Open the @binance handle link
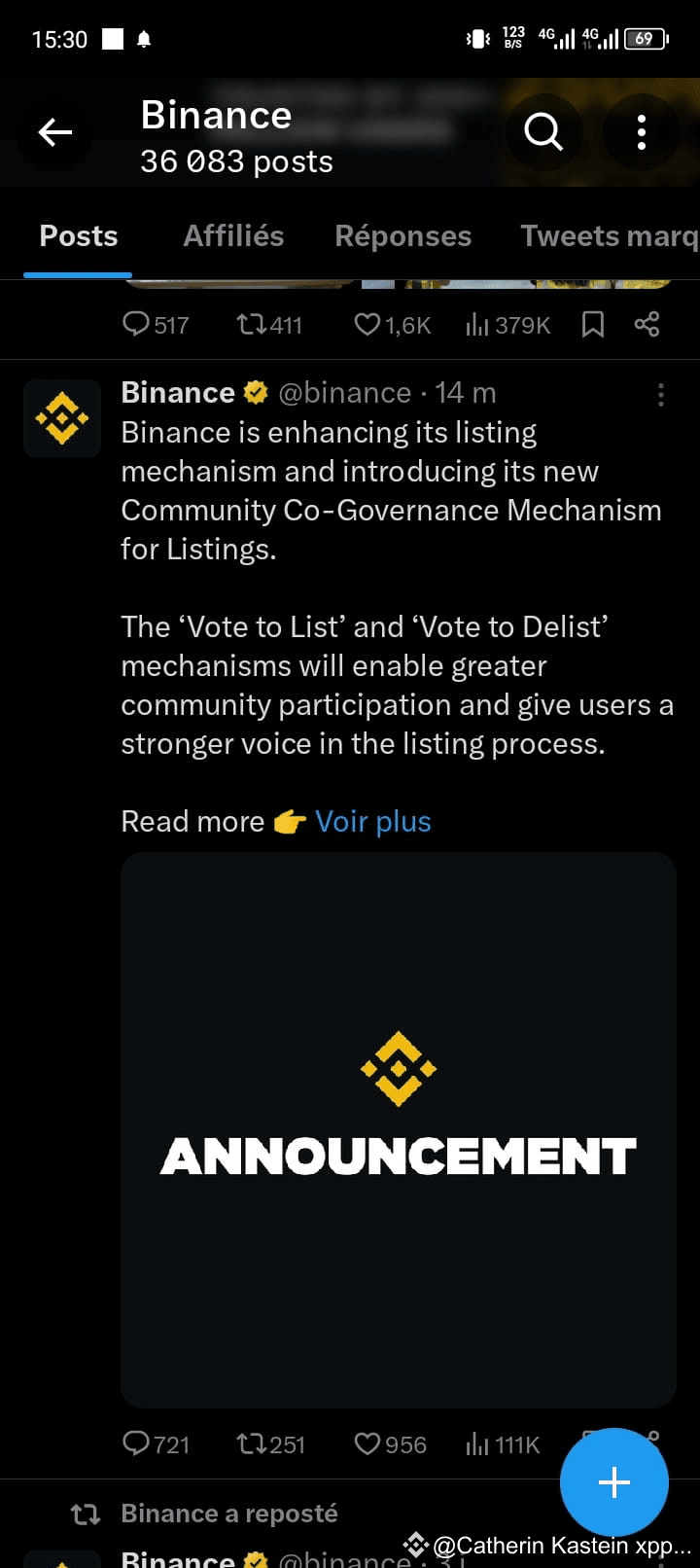The width and height of the screenshot is (700, 1568). click(346, 392)
